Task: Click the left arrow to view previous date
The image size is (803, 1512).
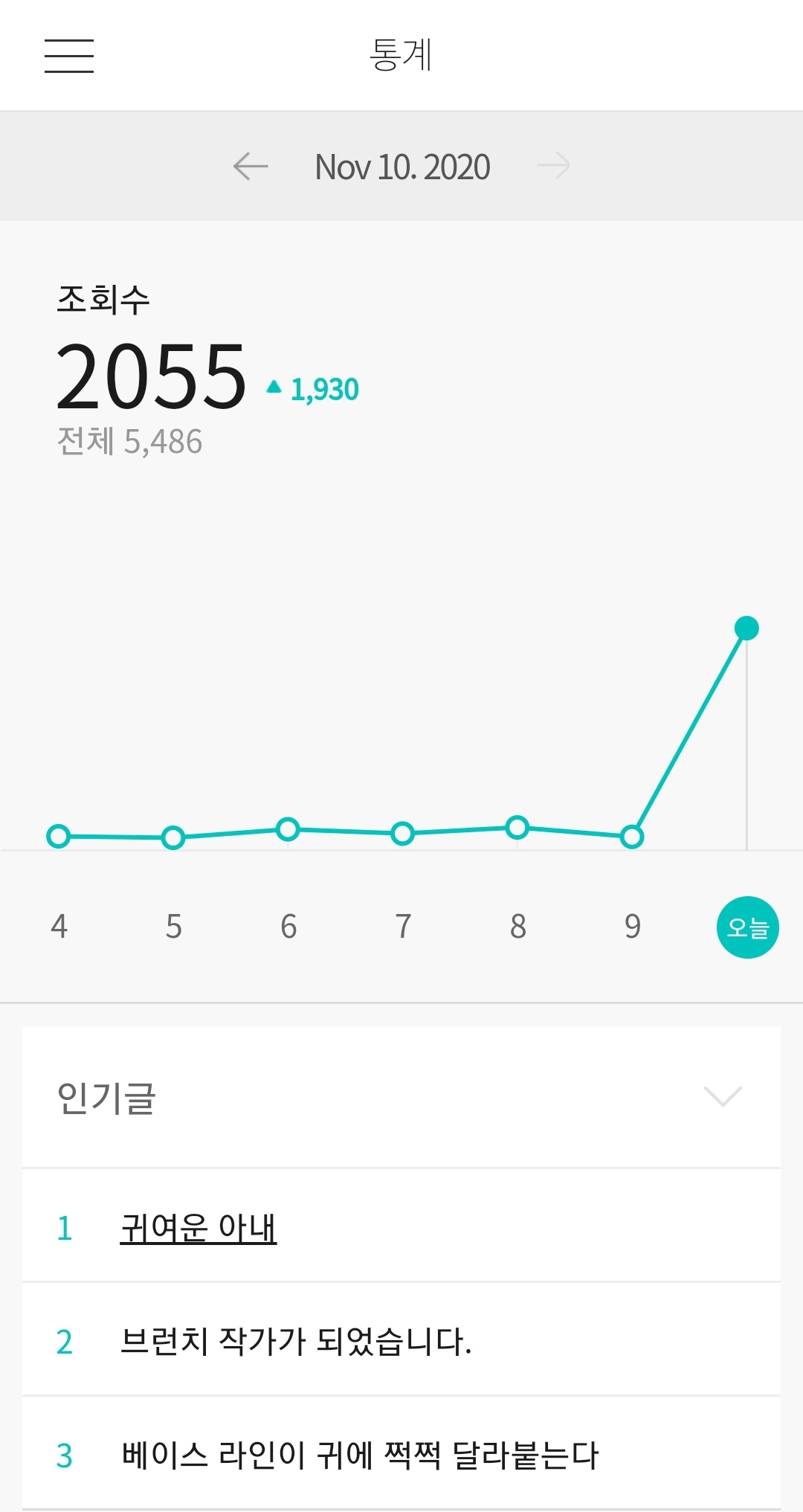Action: (x=249, y=166)
